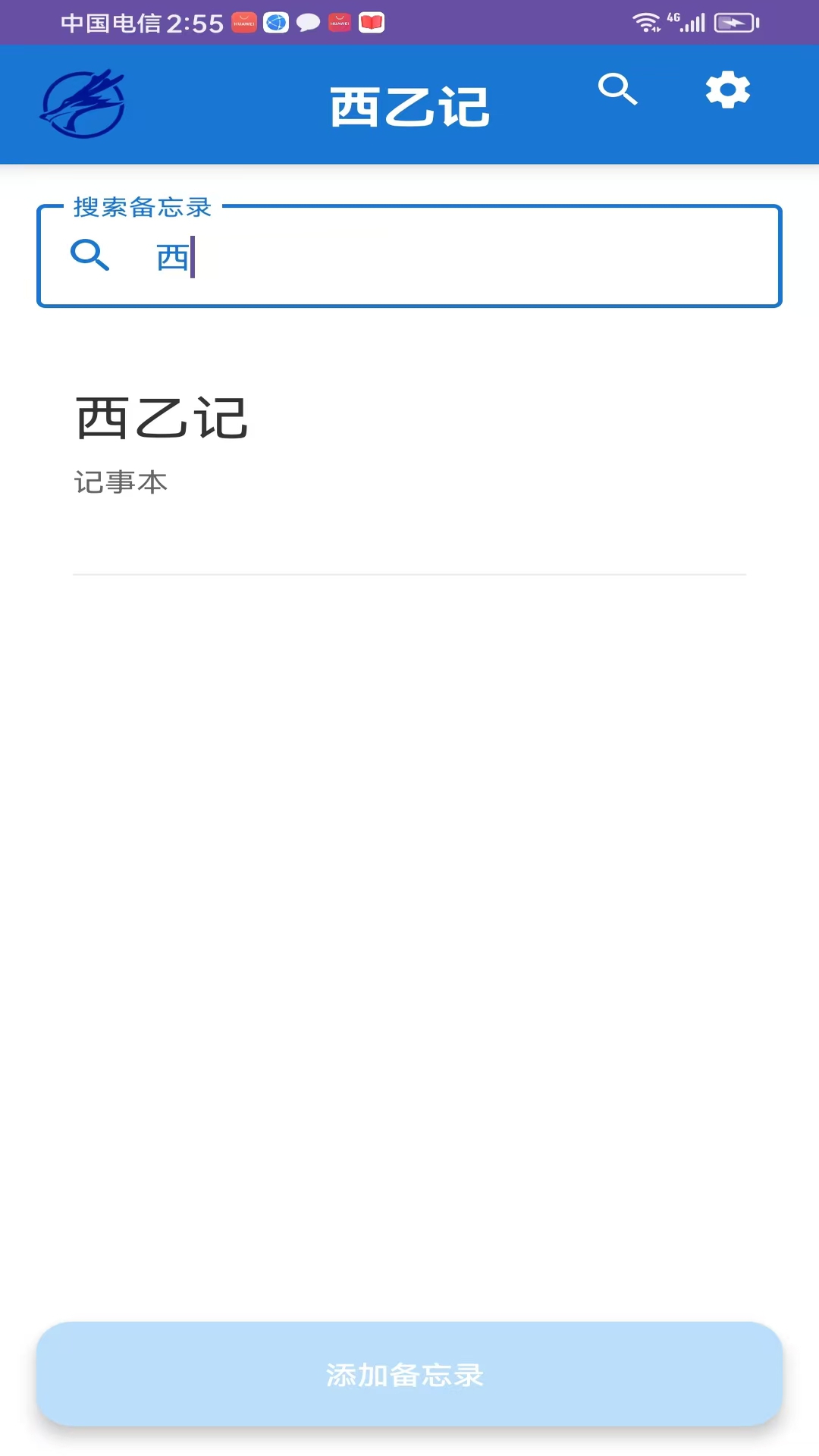Tap the second HUAWEI notification icon
This screenshot has height=1456, width=819.
pyautogui.click(x=338, y=24)
